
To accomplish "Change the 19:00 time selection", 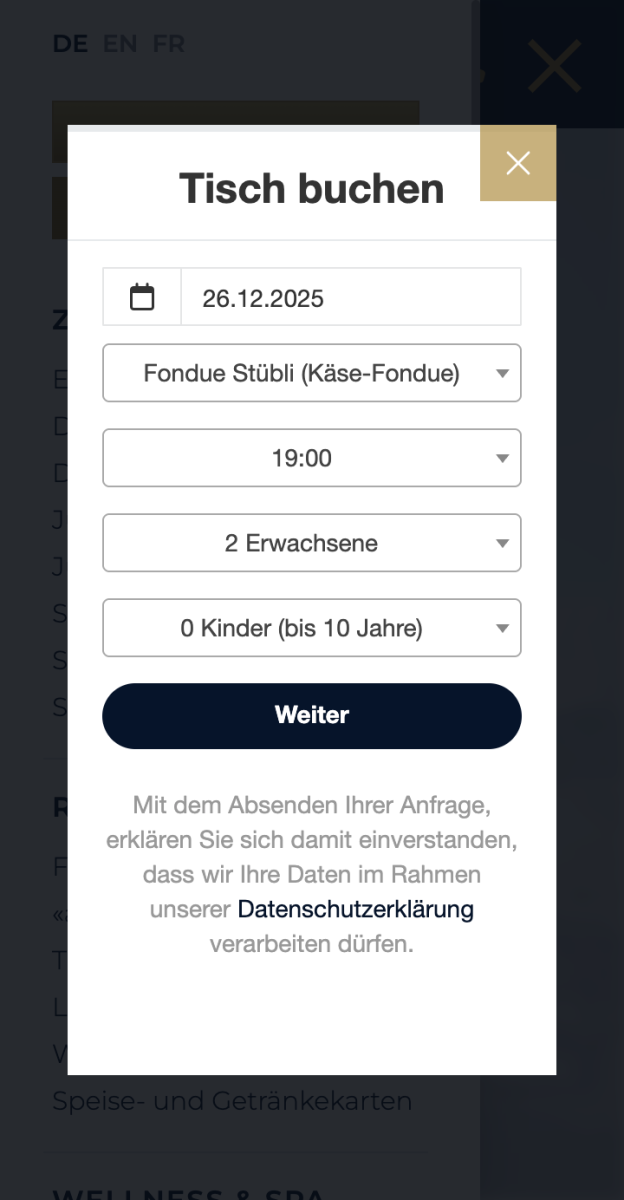I will pyautogui.click(x=311, y=458).
